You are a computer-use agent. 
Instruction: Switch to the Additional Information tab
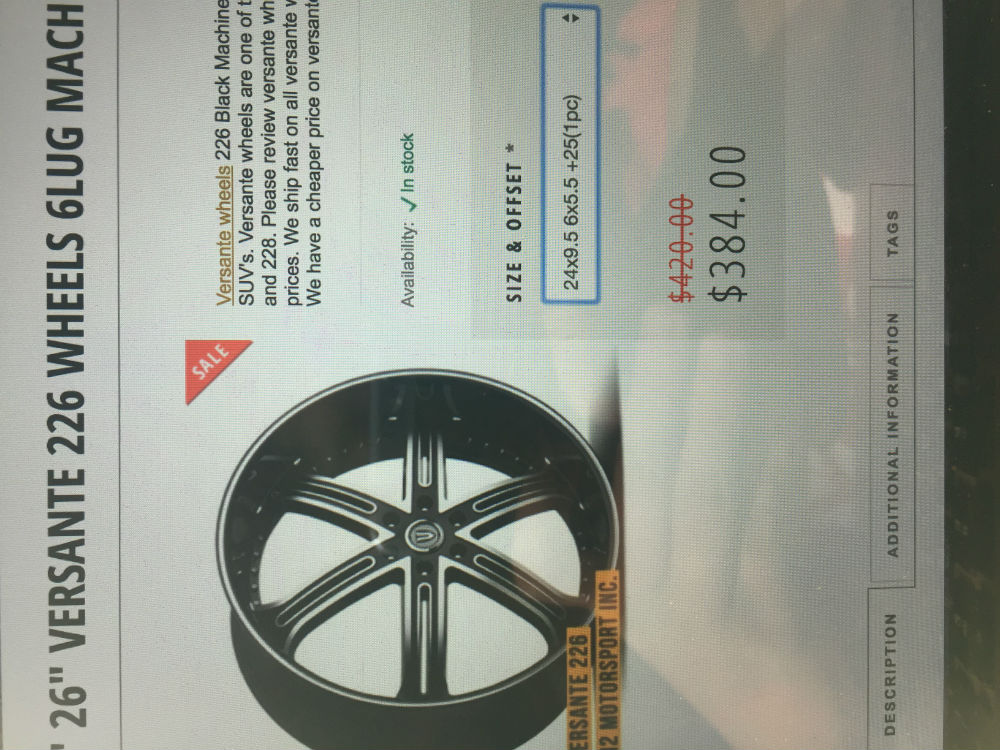coord(192,435)
